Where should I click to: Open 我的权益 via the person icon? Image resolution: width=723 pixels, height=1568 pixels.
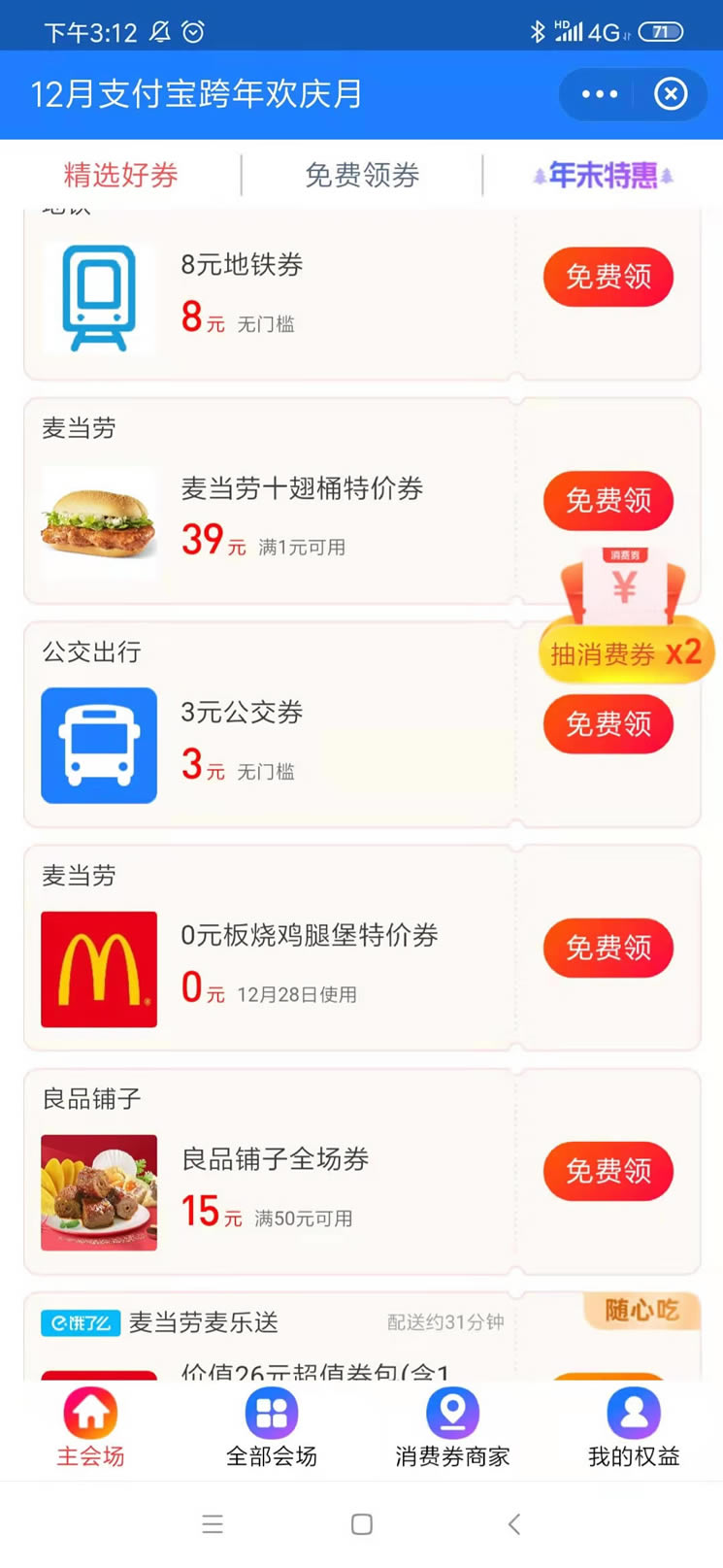pyautogui.click(x=632, y=1411)
